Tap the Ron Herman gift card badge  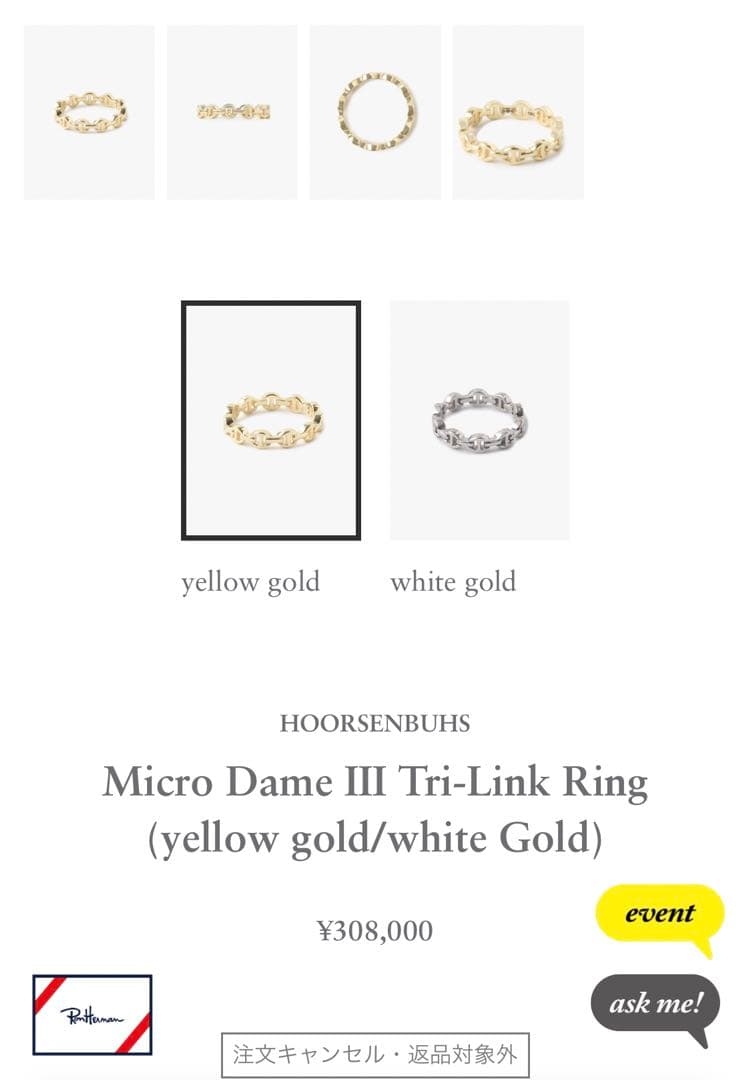point(92,1014)
